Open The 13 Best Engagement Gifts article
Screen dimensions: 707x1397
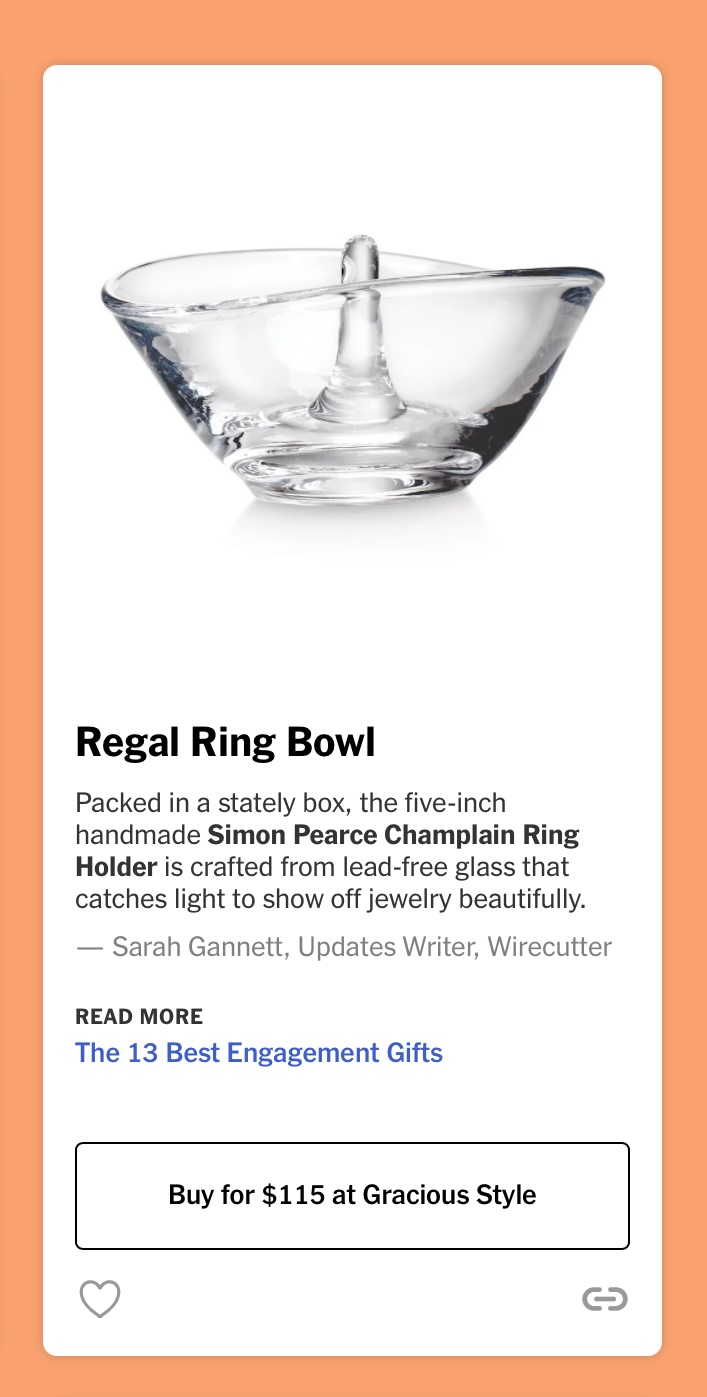point(259,1053)
